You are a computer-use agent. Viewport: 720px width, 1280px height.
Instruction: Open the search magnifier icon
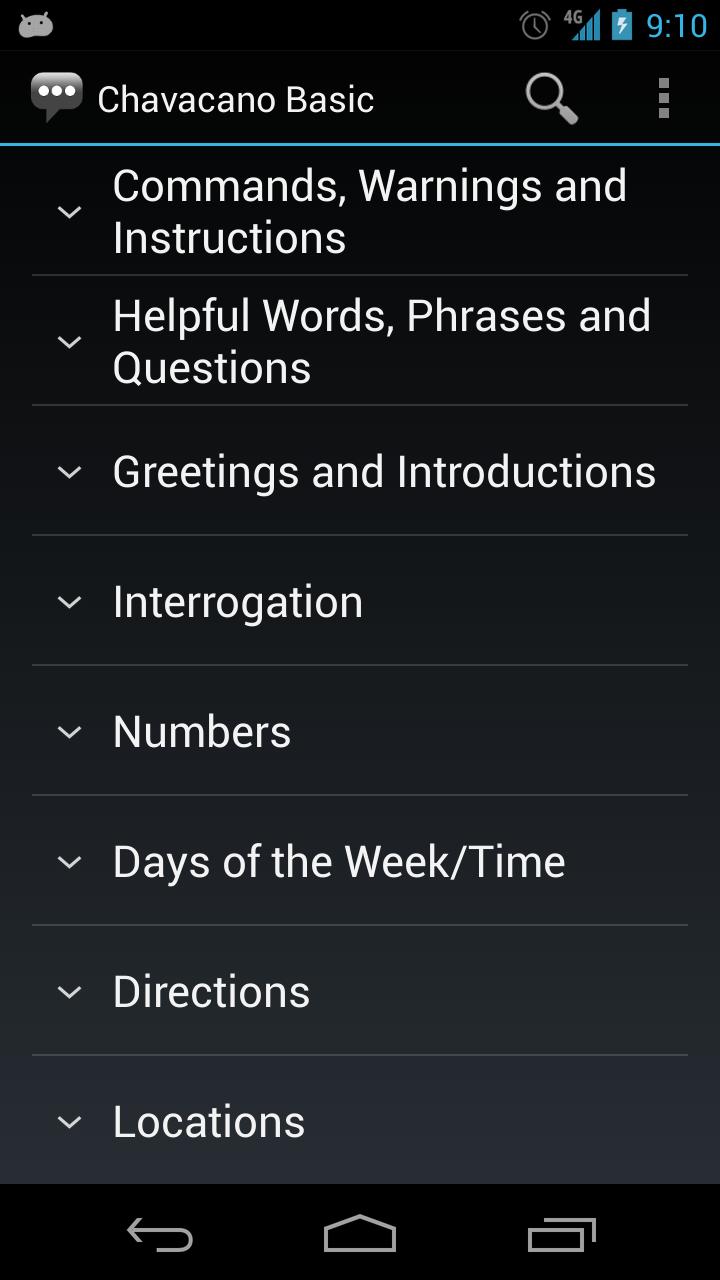(551, 99)
